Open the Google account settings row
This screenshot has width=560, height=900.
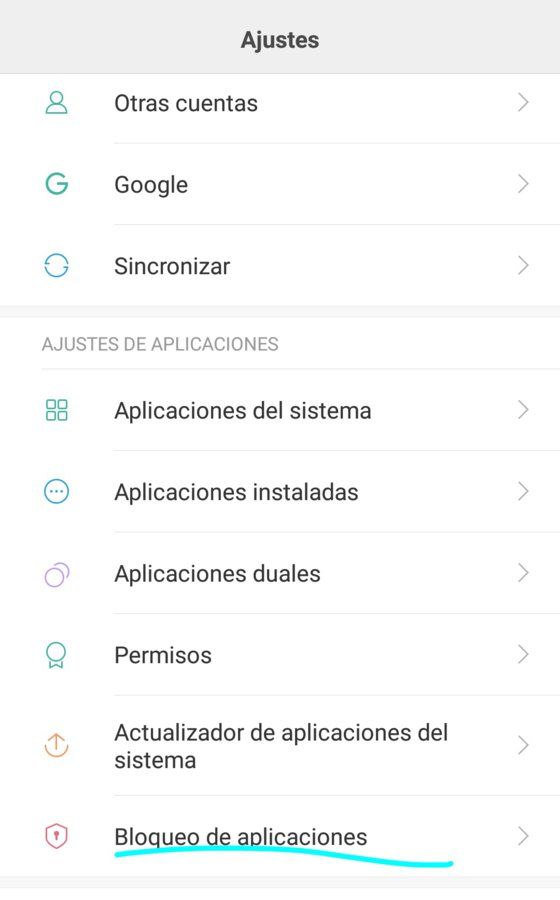280,184
